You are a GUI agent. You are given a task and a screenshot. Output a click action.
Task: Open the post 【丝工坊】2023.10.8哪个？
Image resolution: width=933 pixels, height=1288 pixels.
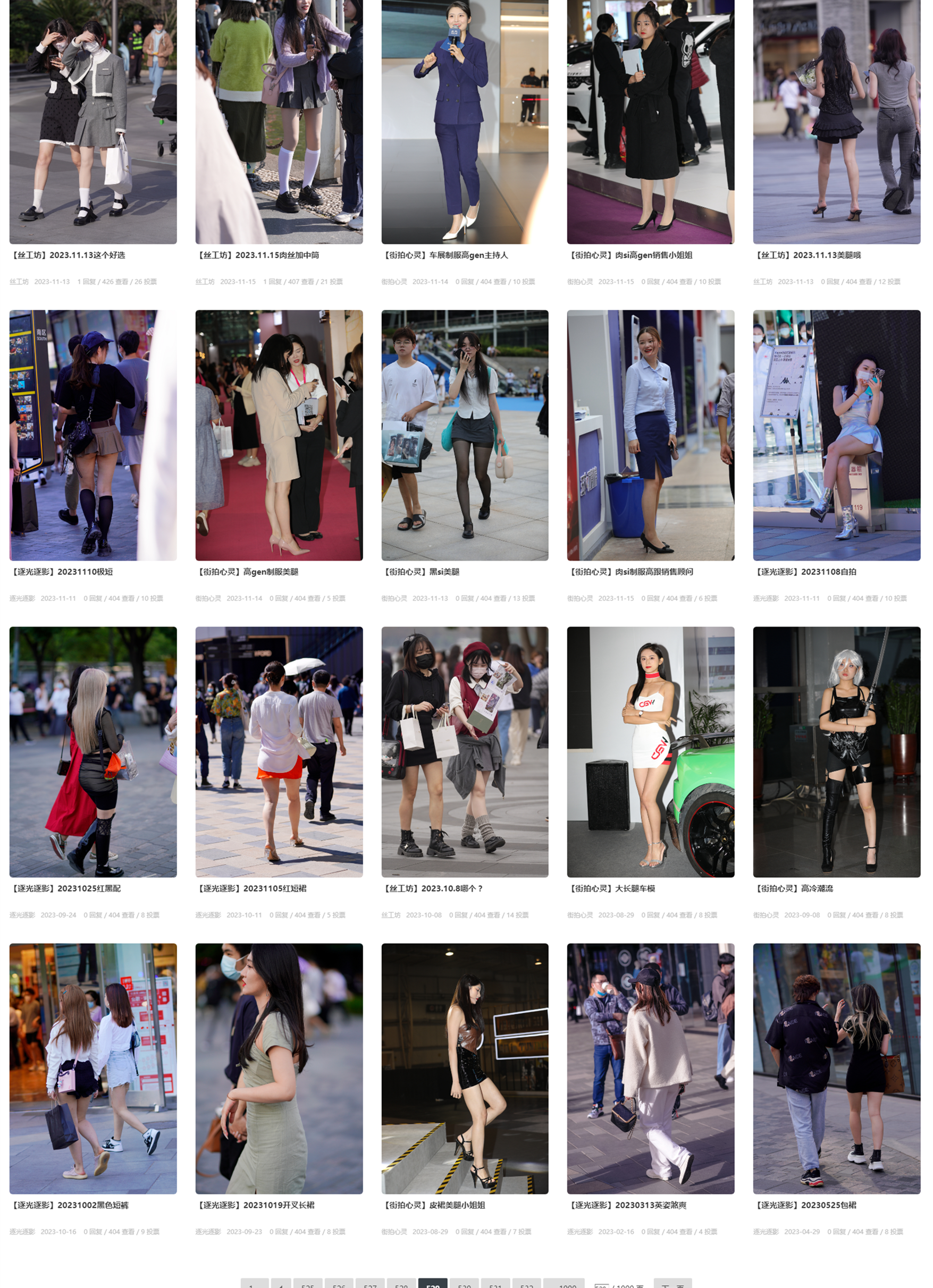pyautogui.click(x=433, y=888)
